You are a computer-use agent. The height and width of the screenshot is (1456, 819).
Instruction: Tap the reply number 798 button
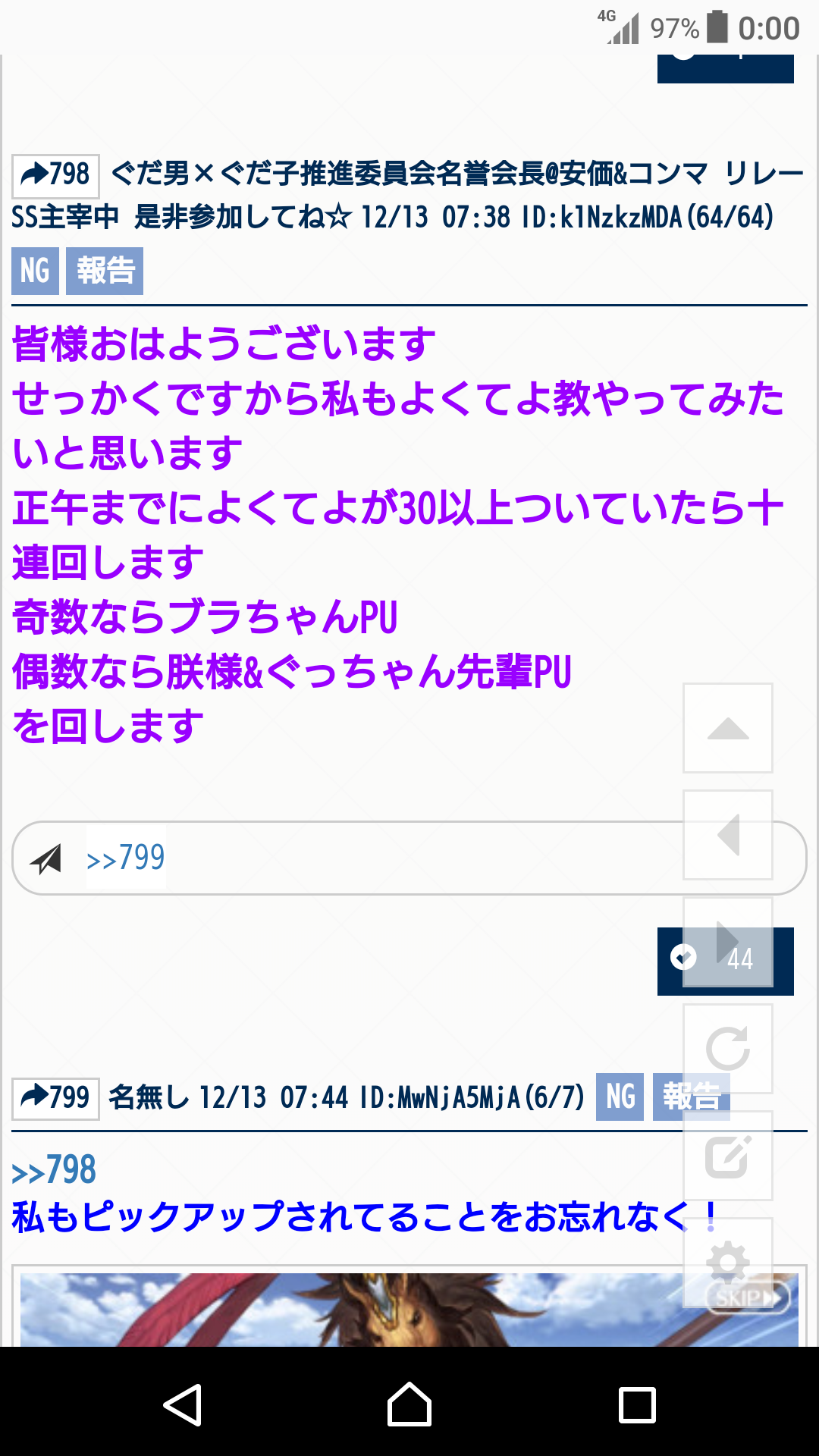tap(55, 175)
